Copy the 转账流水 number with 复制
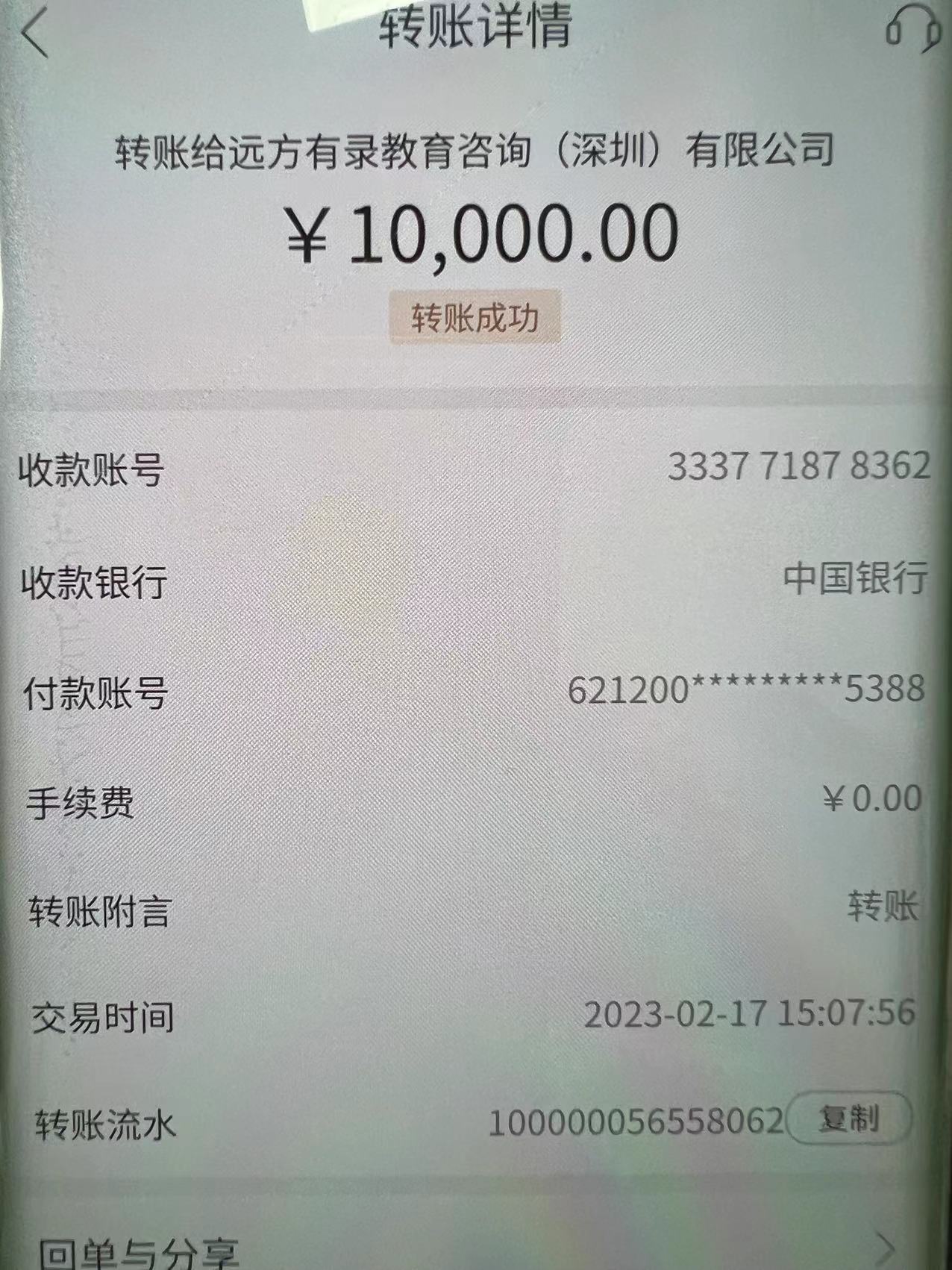This screenshot has width=952, height=1270. click(x=849, y=1118)
